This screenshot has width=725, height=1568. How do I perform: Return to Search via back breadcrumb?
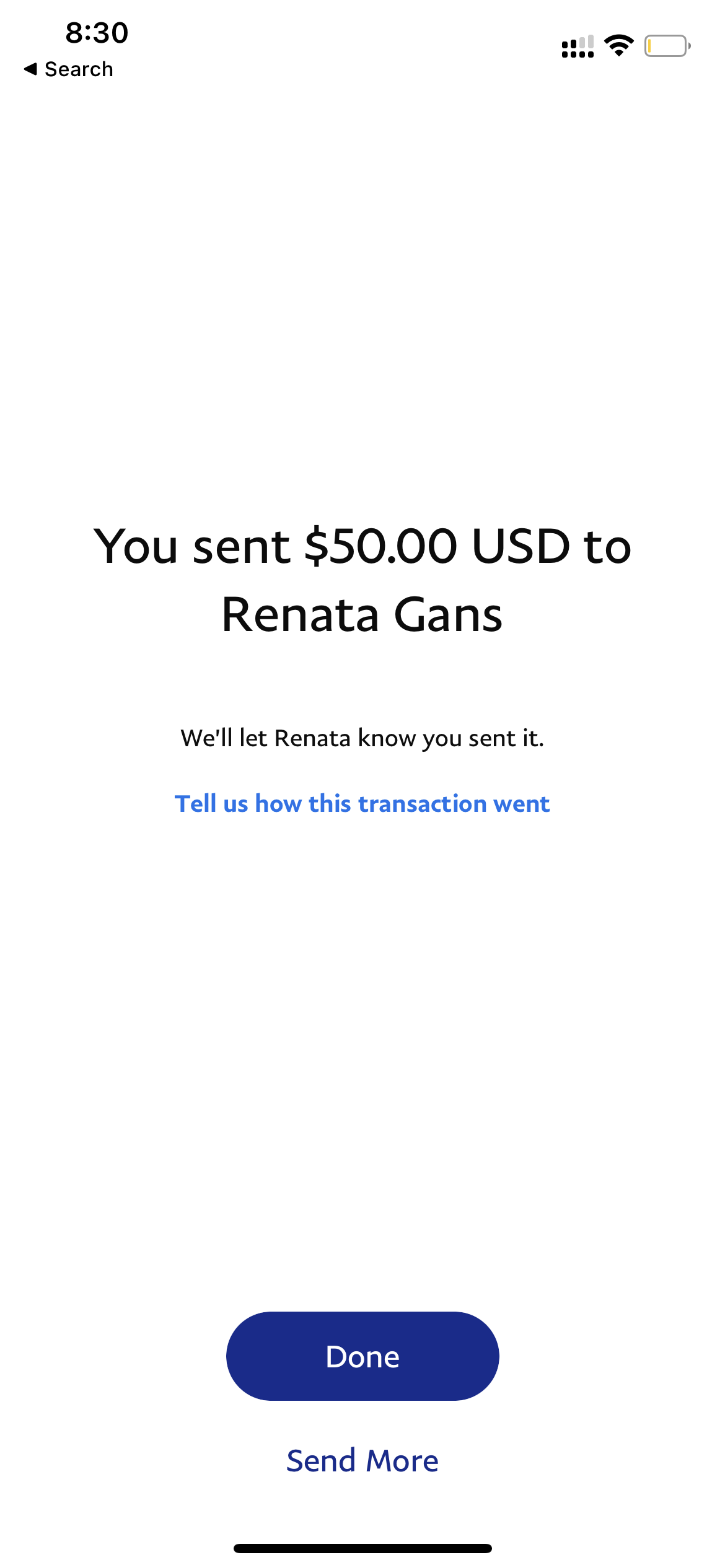coord(69,69)
